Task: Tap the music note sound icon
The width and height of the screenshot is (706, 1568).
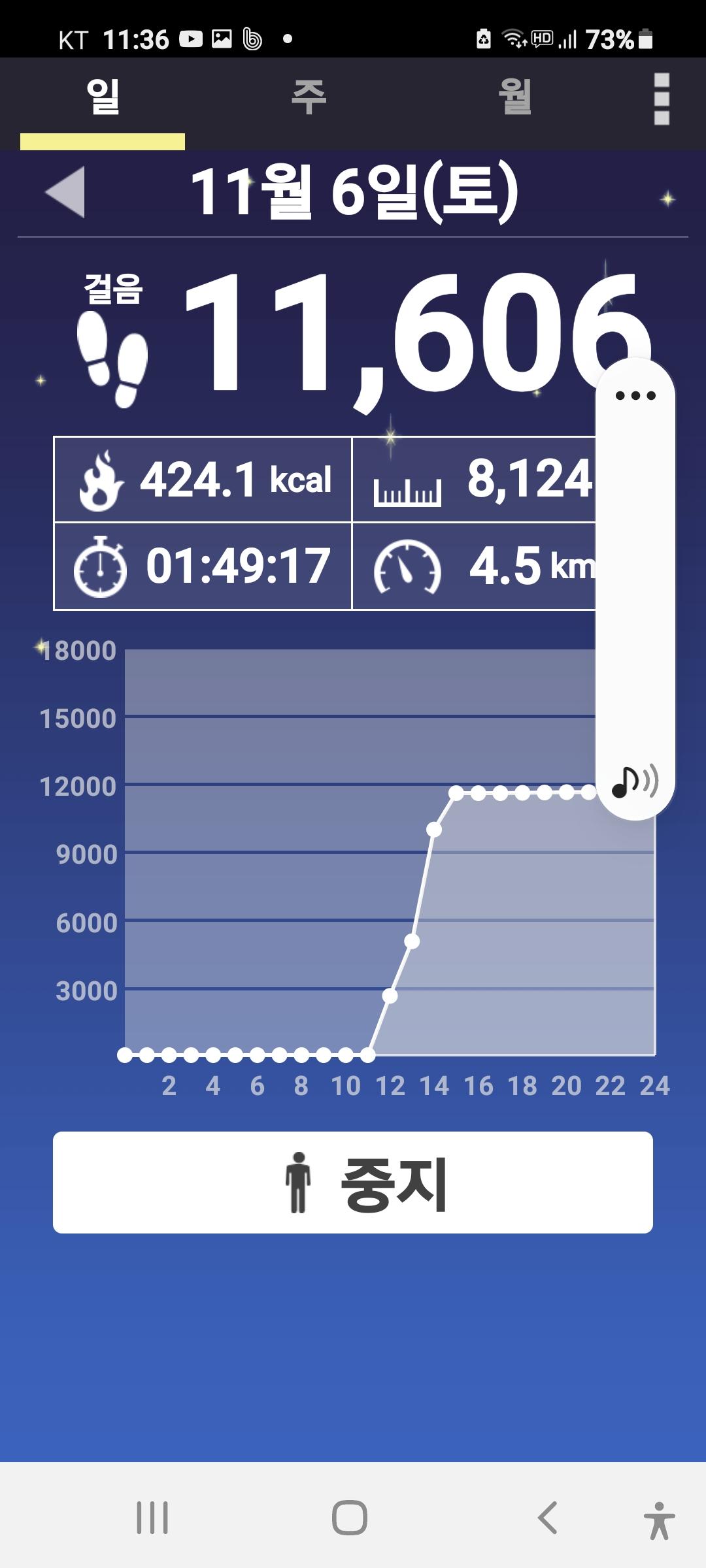Action: click(x=634, y=781)
